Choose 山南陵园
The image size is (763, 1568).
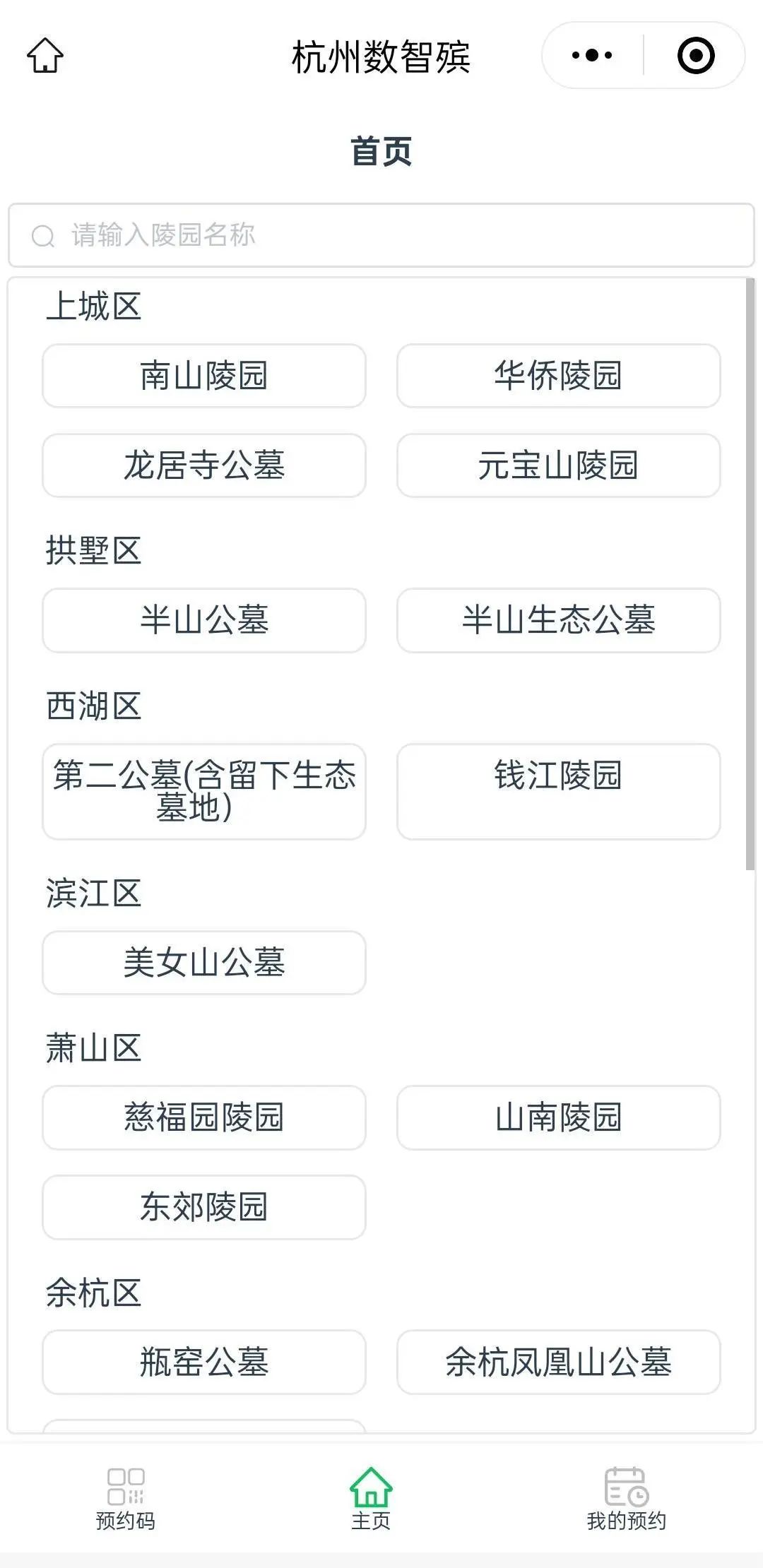coord(559,1117)
